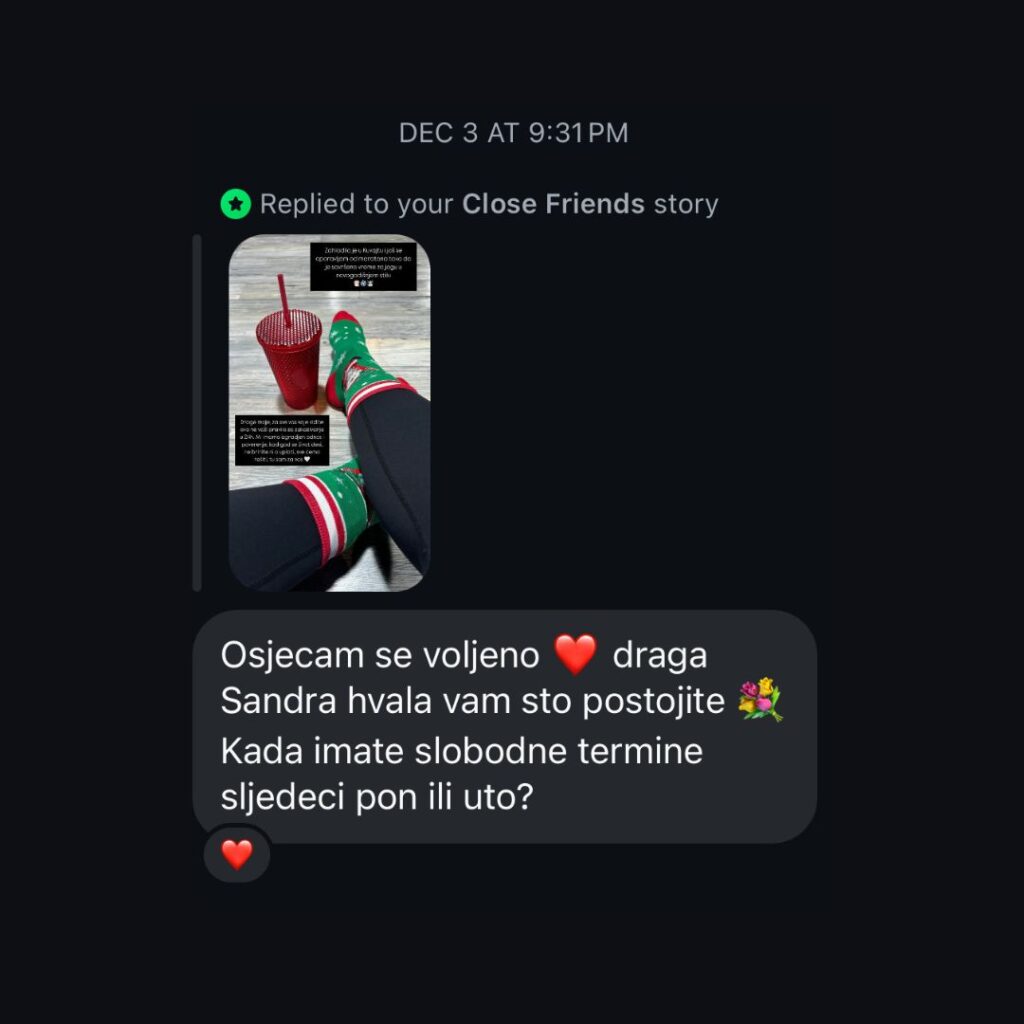Viewport: 1024px width, 1024px height.
Task: Tap the heart reaction under the message
Action: [x=237, y=854]
